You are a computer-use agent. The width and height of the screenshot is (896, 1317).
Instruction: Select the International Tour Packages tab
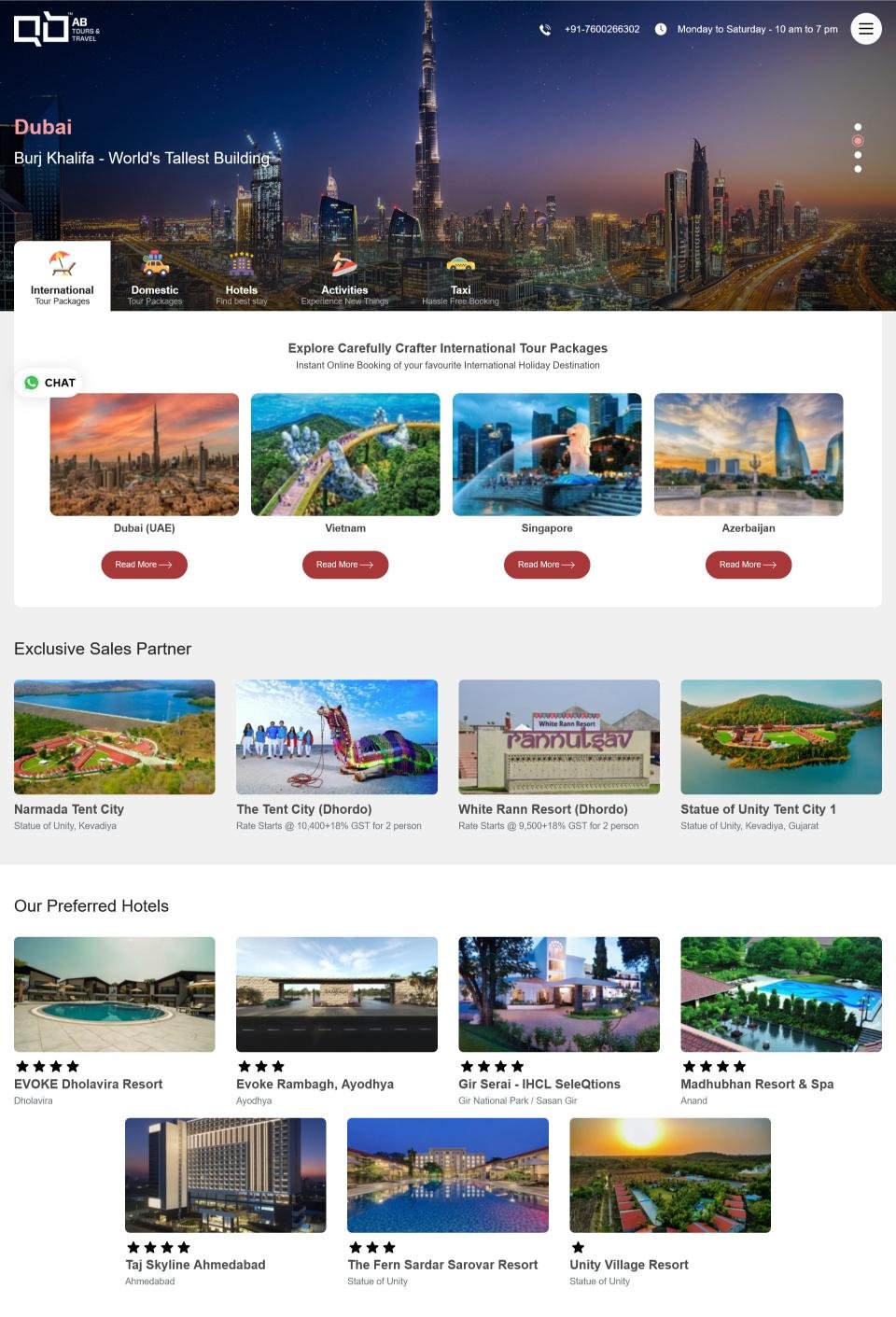coord(63,277)
